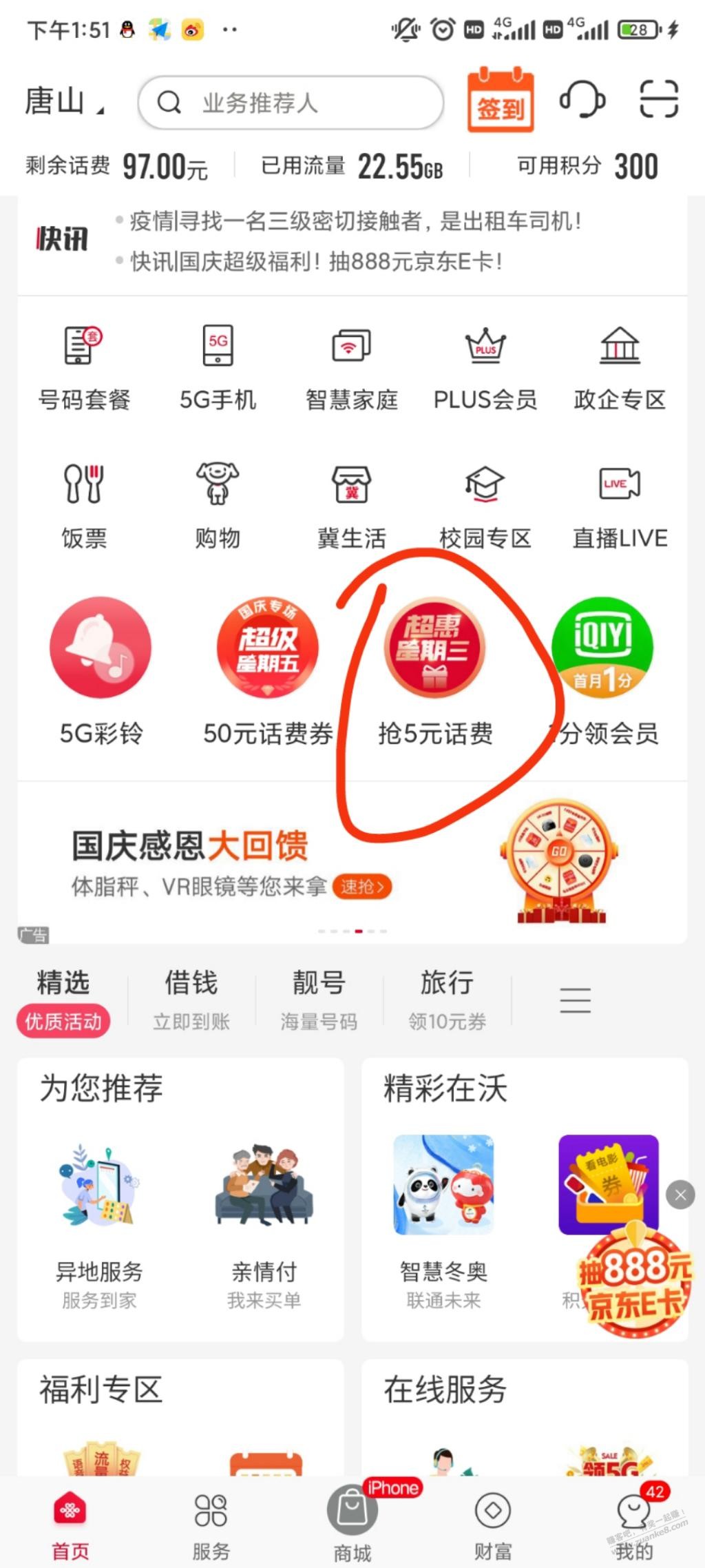Change city from 唐山
705x1568 pixels.
63,102
